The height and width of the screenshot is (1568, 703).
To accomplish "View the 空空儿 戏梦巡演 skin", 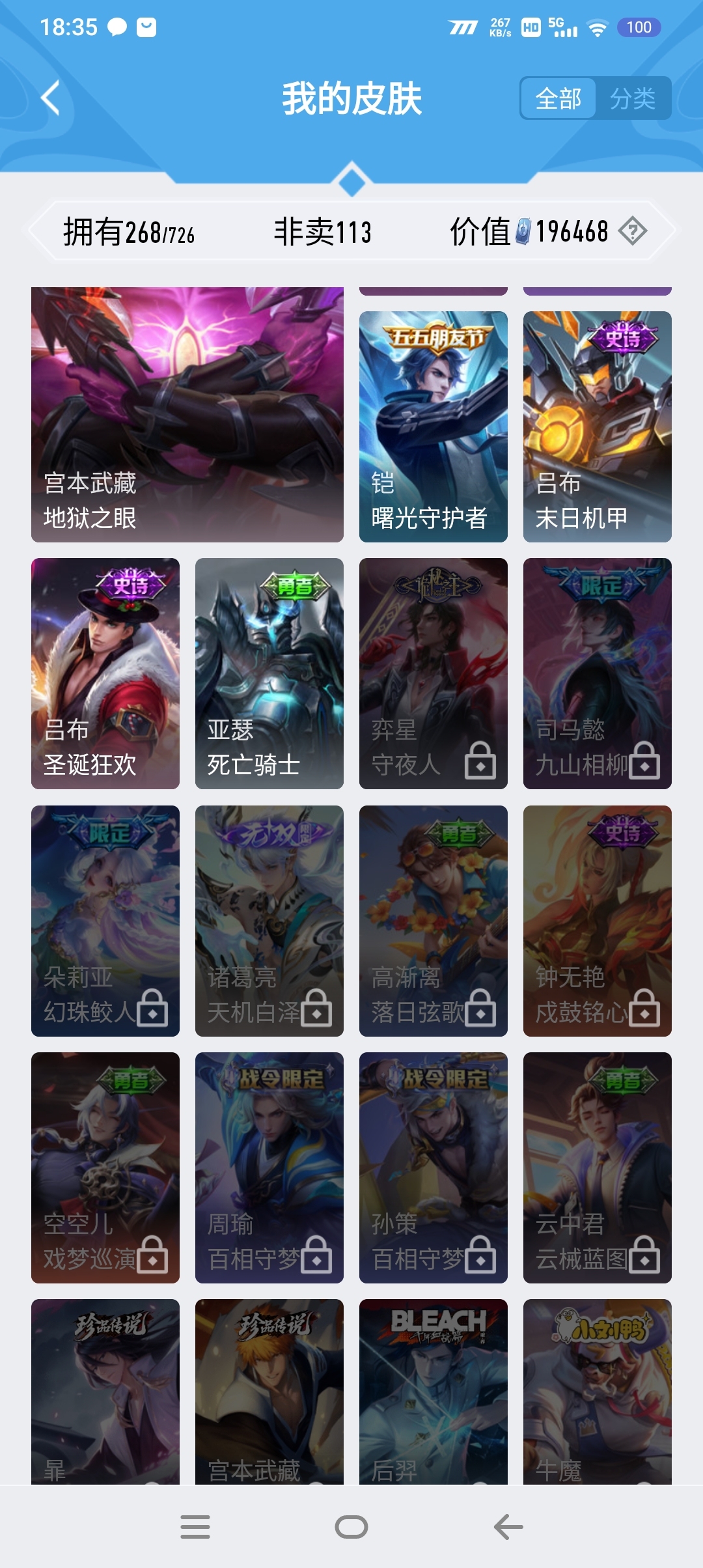I will pyautogui.click(x=105, y=1168).
